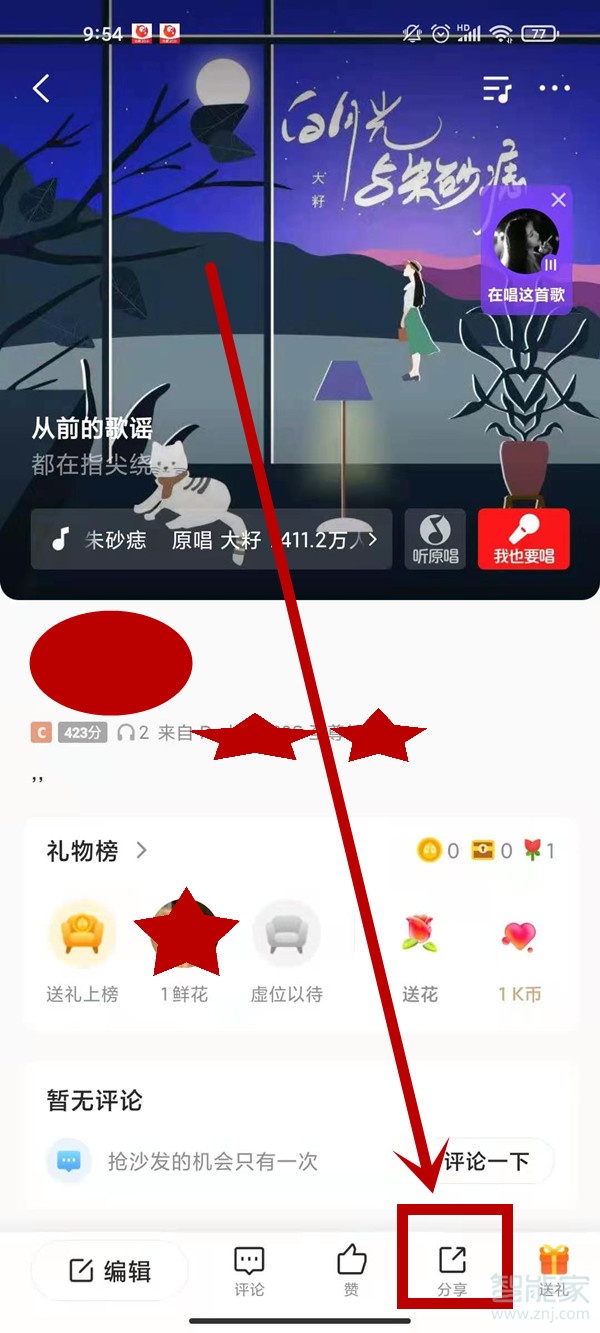Open the 在唱这首歌 singer card
The width and height of the screenshot is (600, 1333).
point(526,255)
